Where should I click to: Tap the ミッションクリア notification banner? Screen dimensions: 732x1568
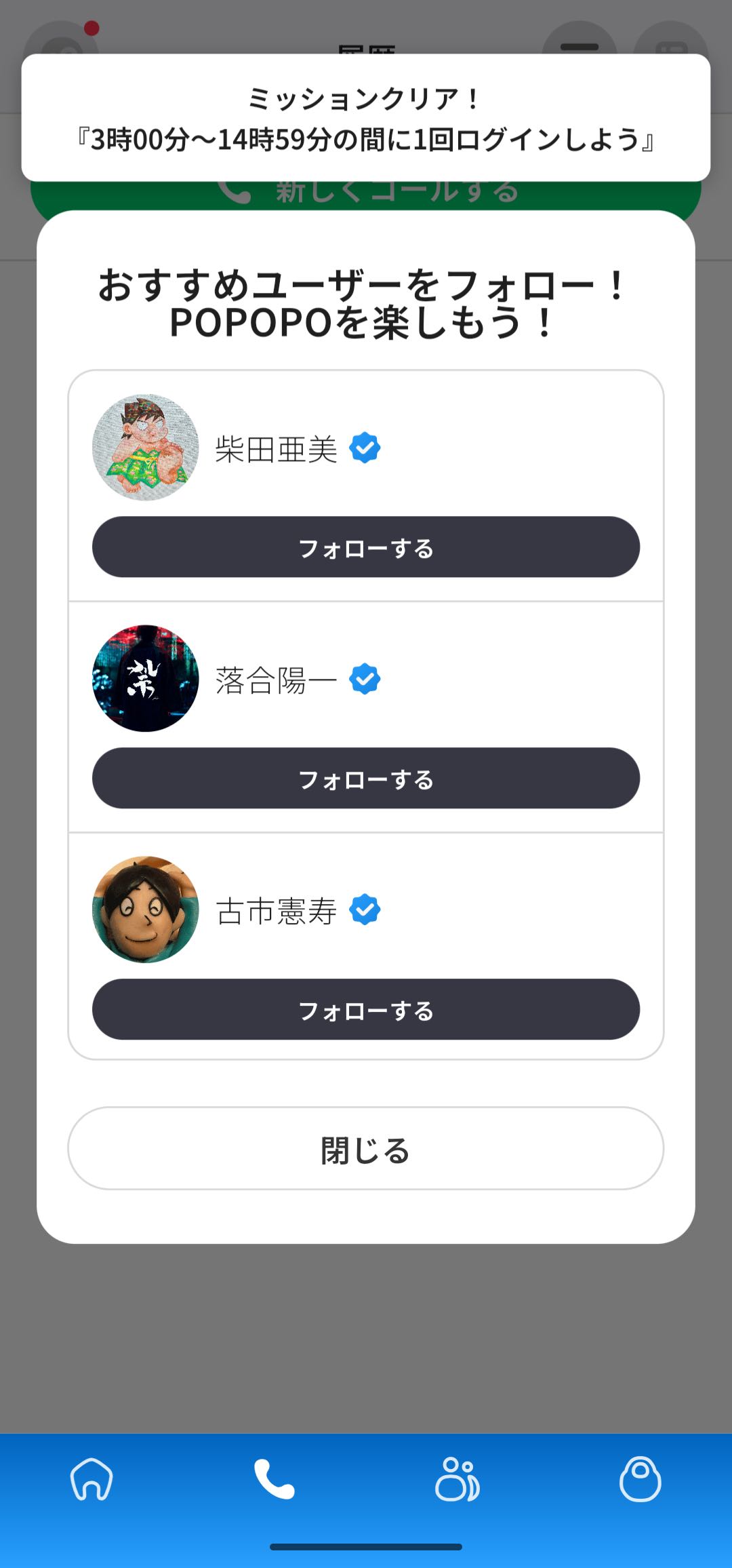366,118
